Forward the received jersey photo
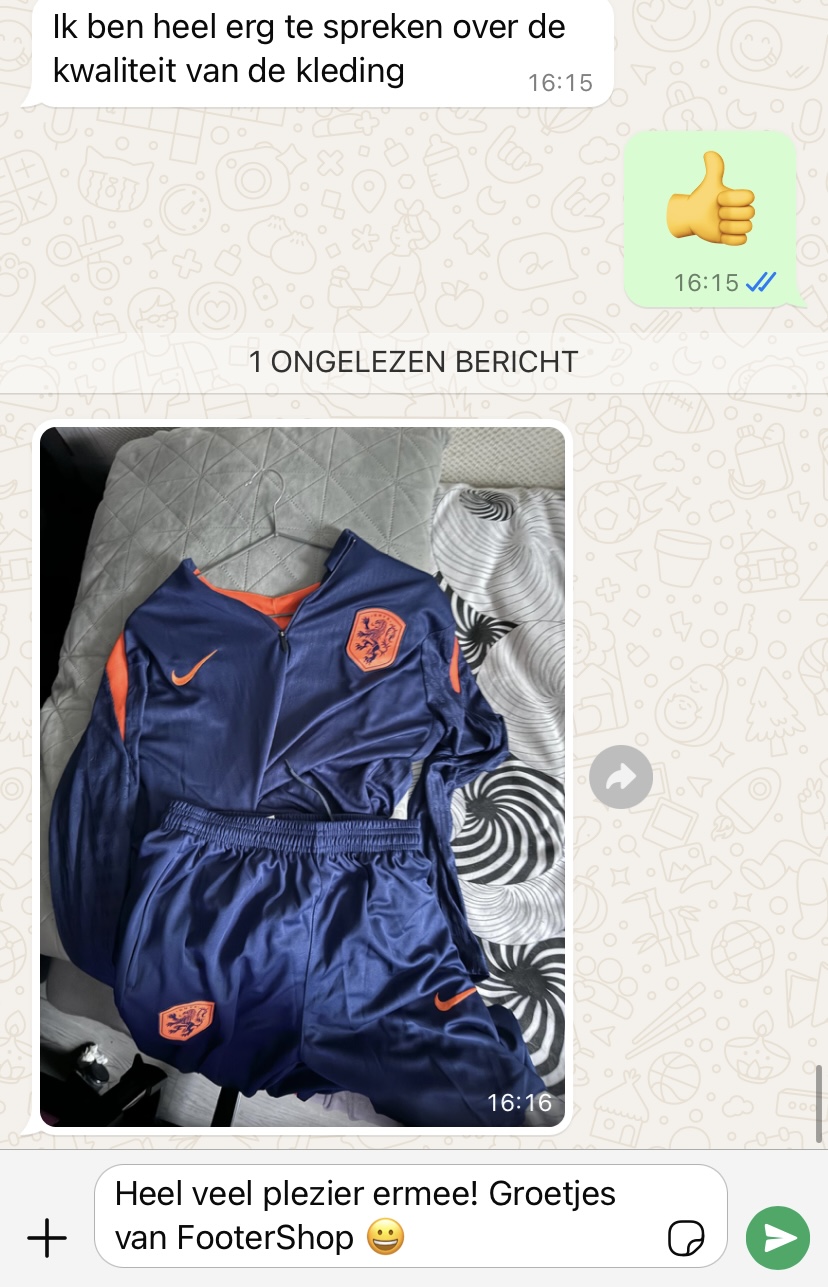The image size is (828, 1287). point(621,777)
